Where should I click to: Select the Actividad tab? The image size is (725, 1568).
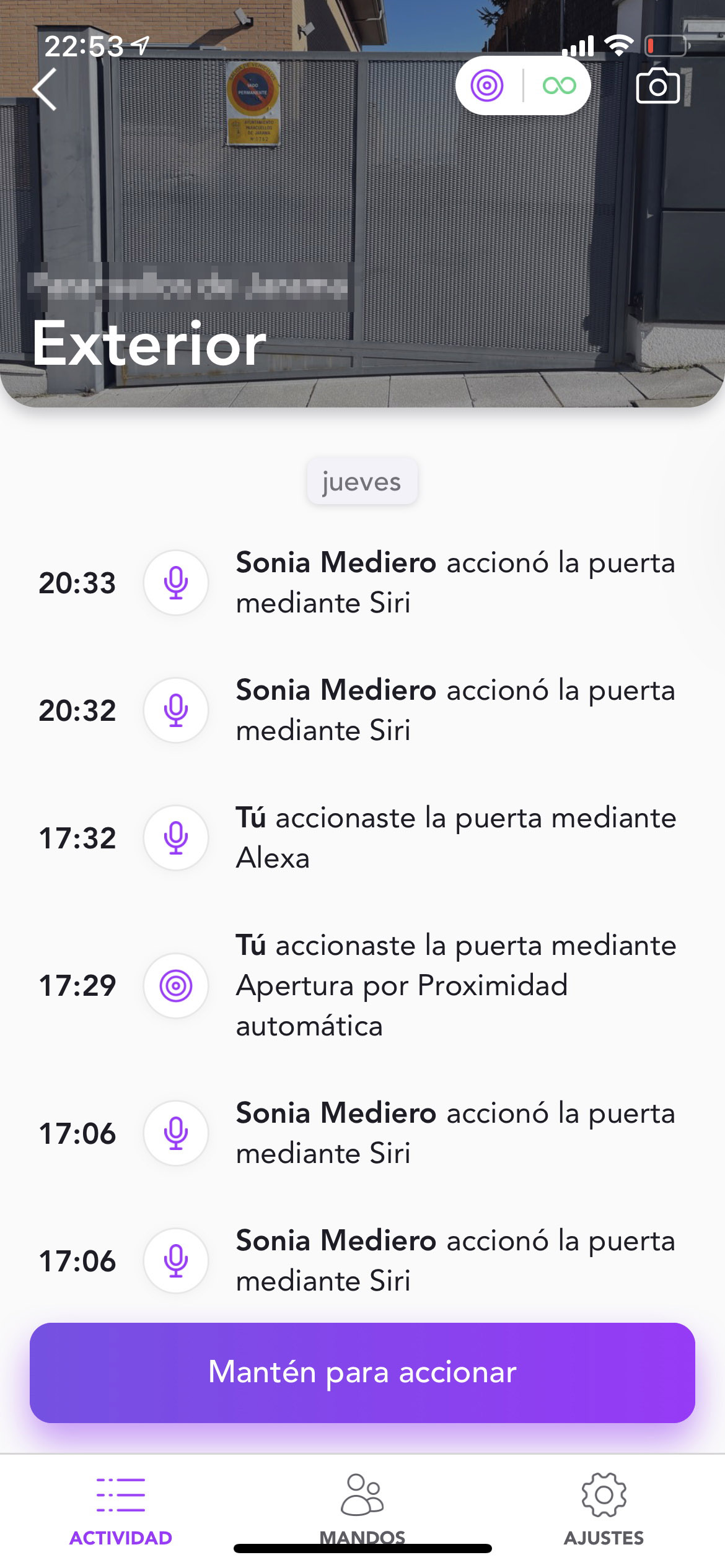pos(121,1510)
